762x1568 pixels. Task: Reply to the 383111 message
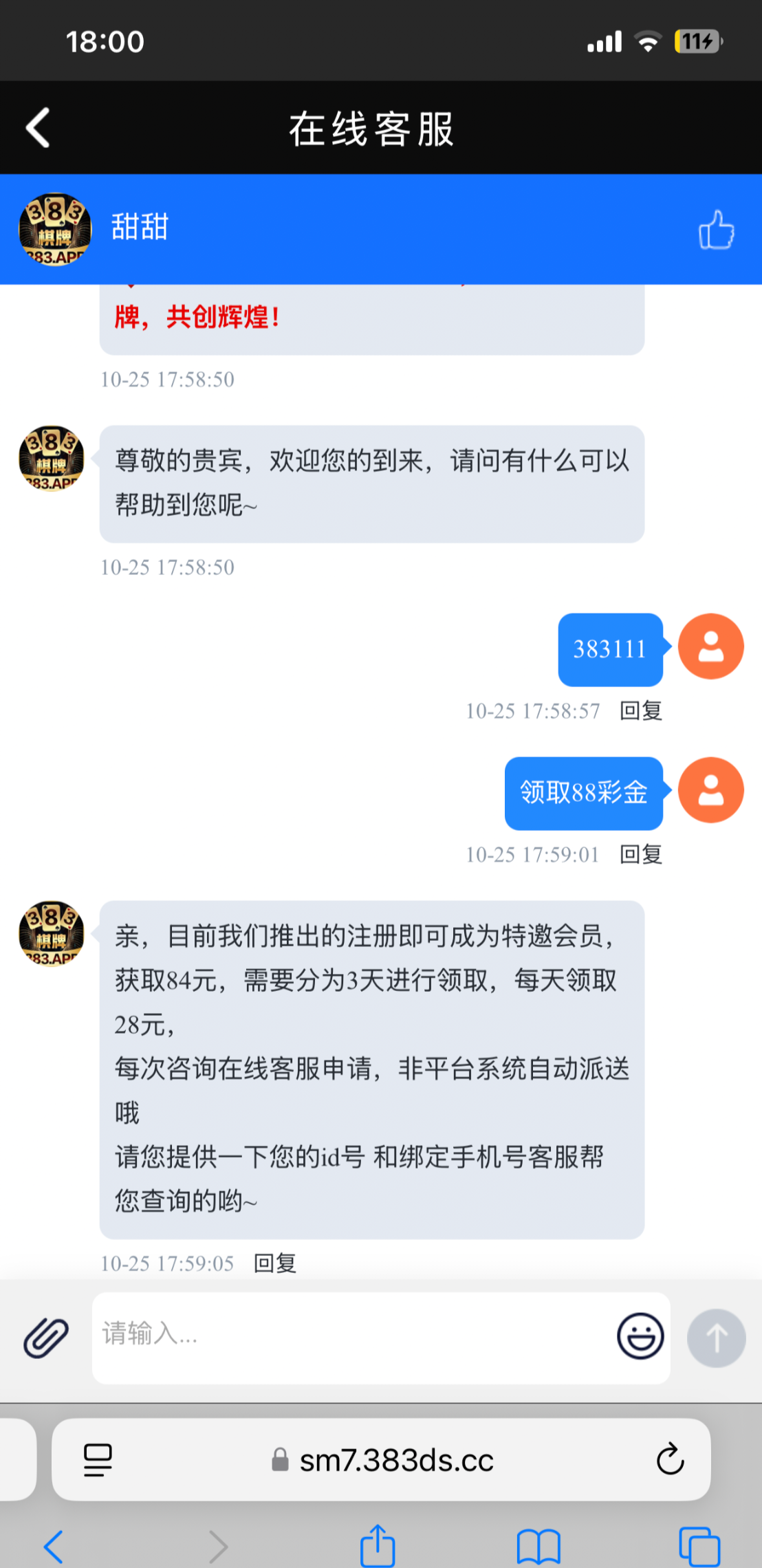(640, 711)
